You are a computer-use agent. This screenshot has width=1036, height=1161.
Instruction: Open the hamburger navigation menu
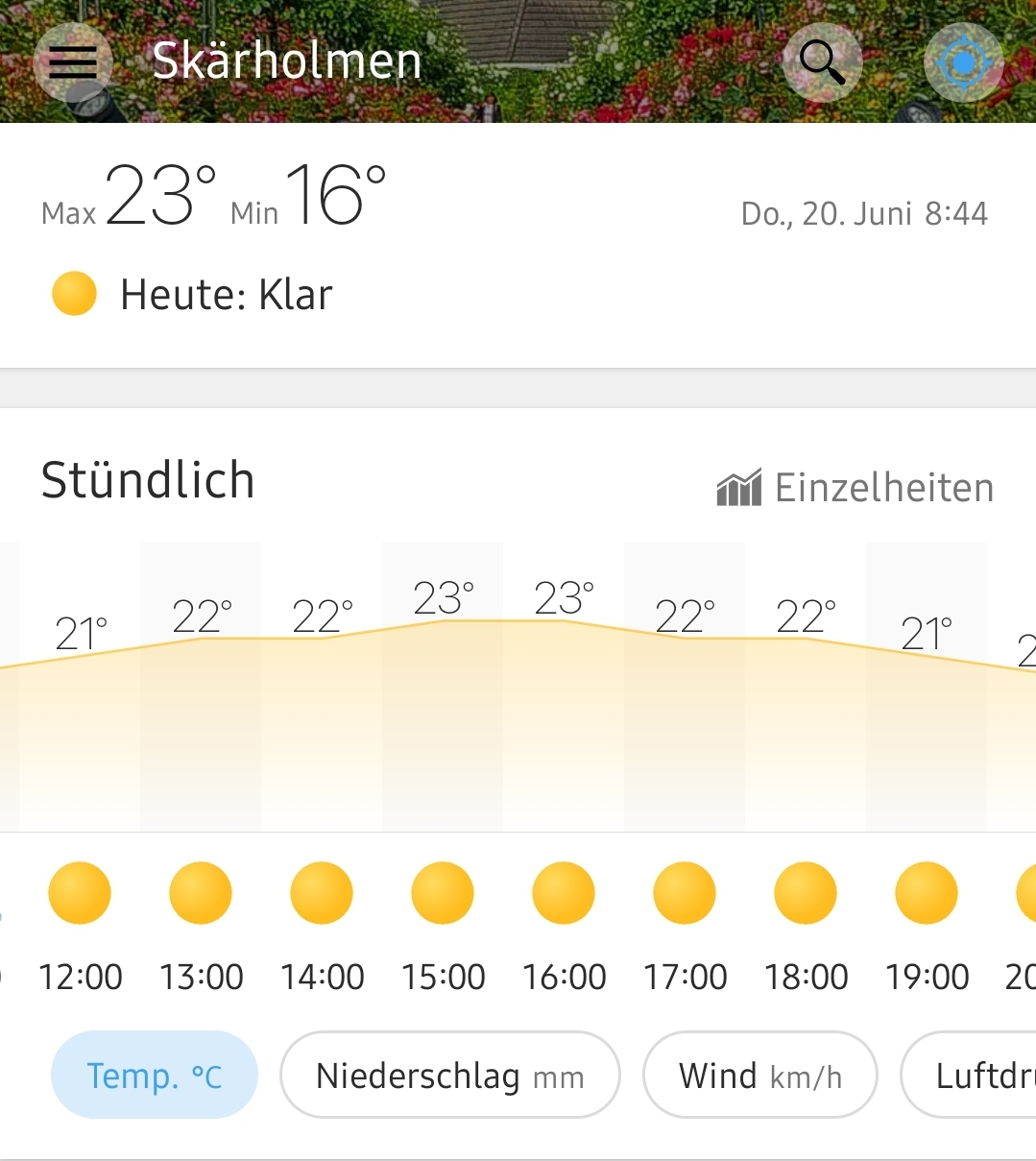(72, 62)
